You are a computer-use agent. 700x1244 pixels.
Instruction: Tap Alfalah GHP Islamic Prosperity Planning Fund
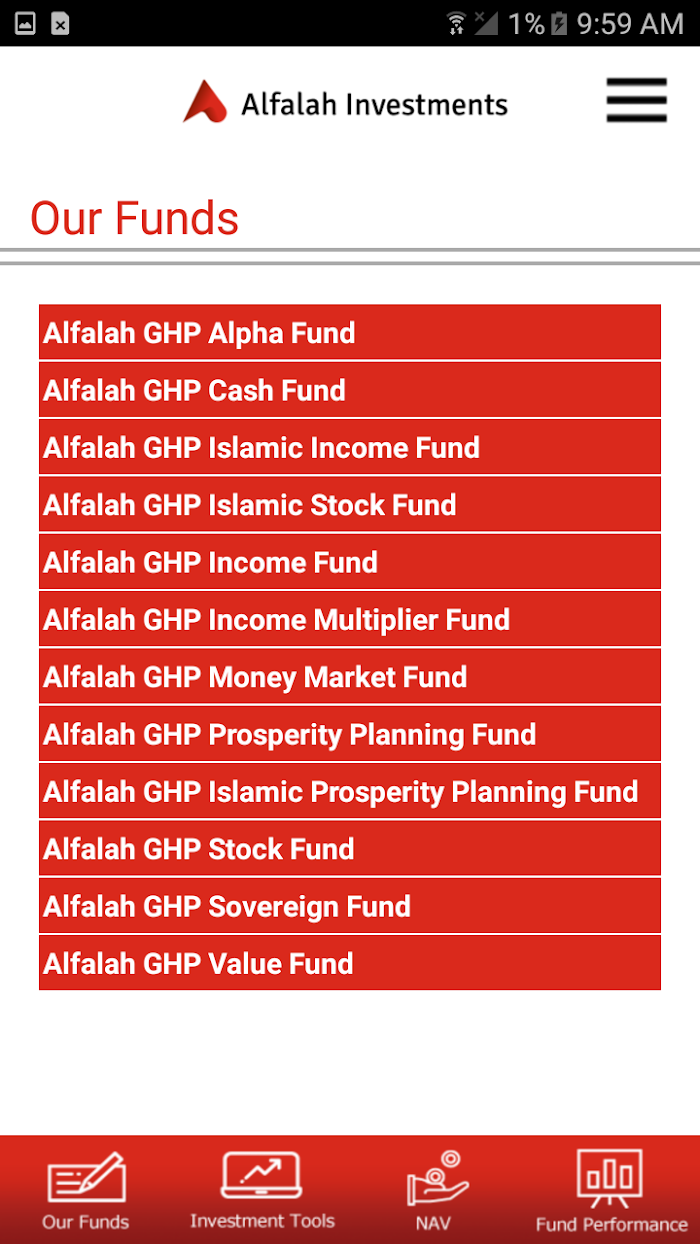tap(349, 792)
